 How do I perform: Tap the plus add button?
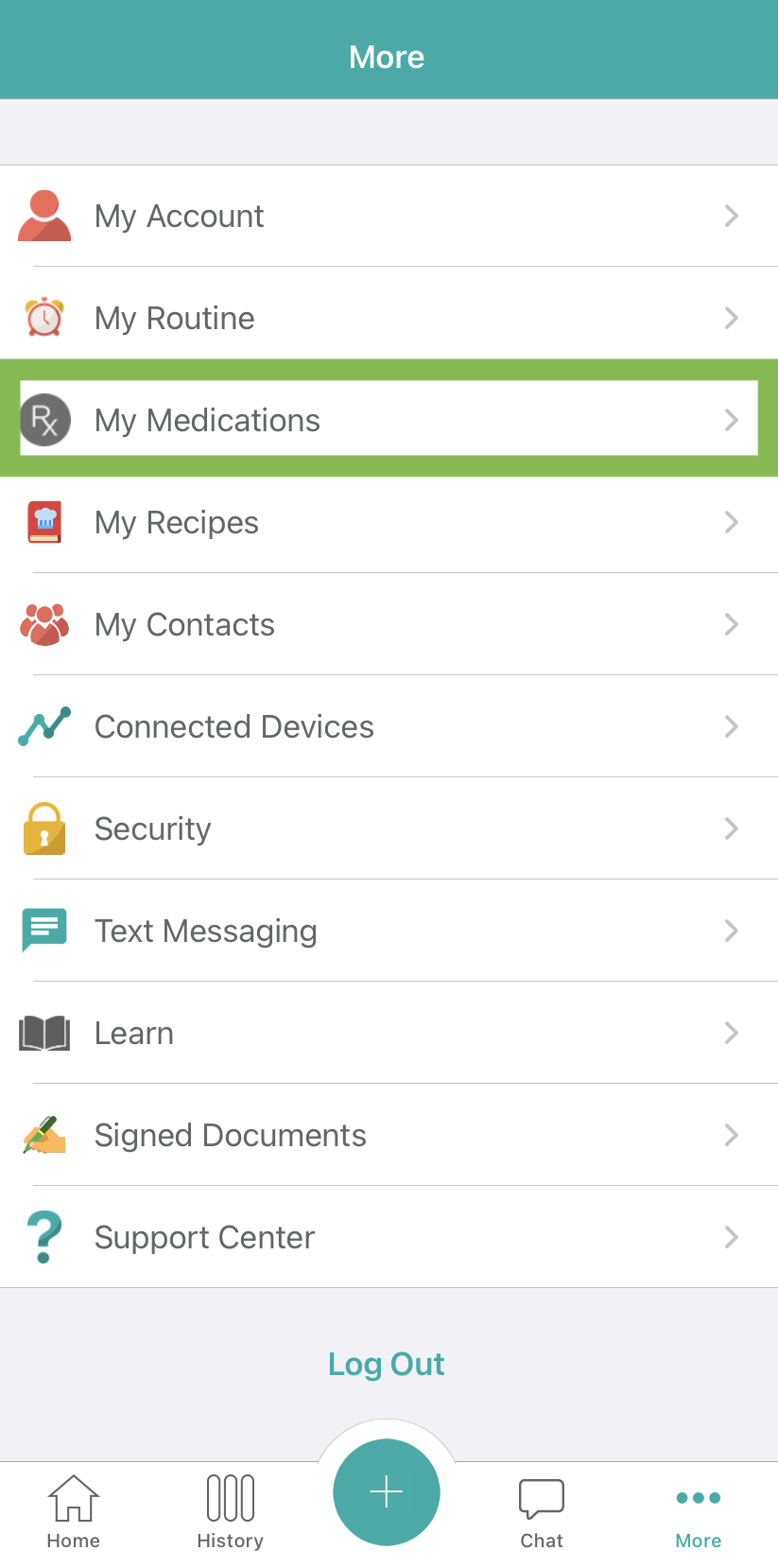(387, 1492)
